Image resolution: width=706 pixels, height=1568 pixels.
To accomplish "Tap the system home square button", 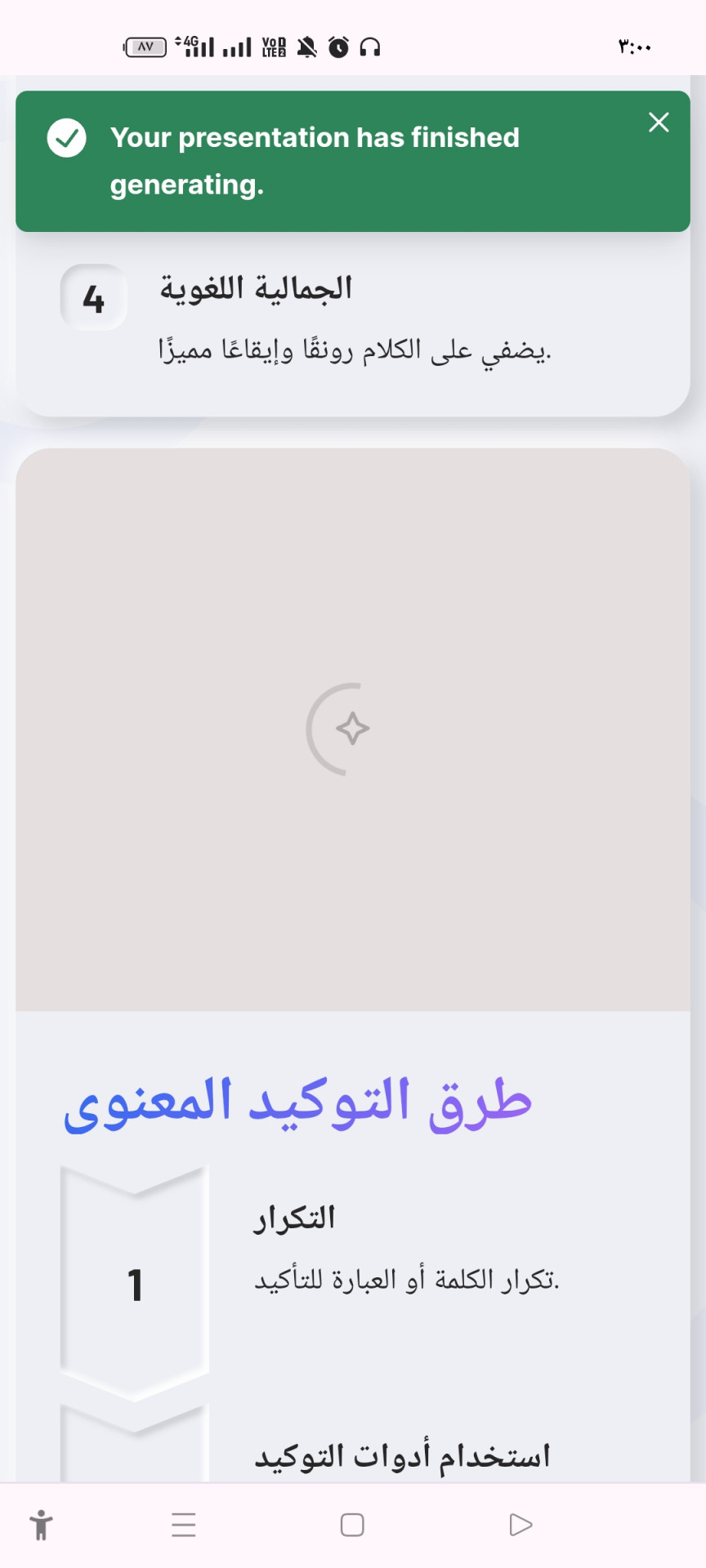I will coord(352,1525).
